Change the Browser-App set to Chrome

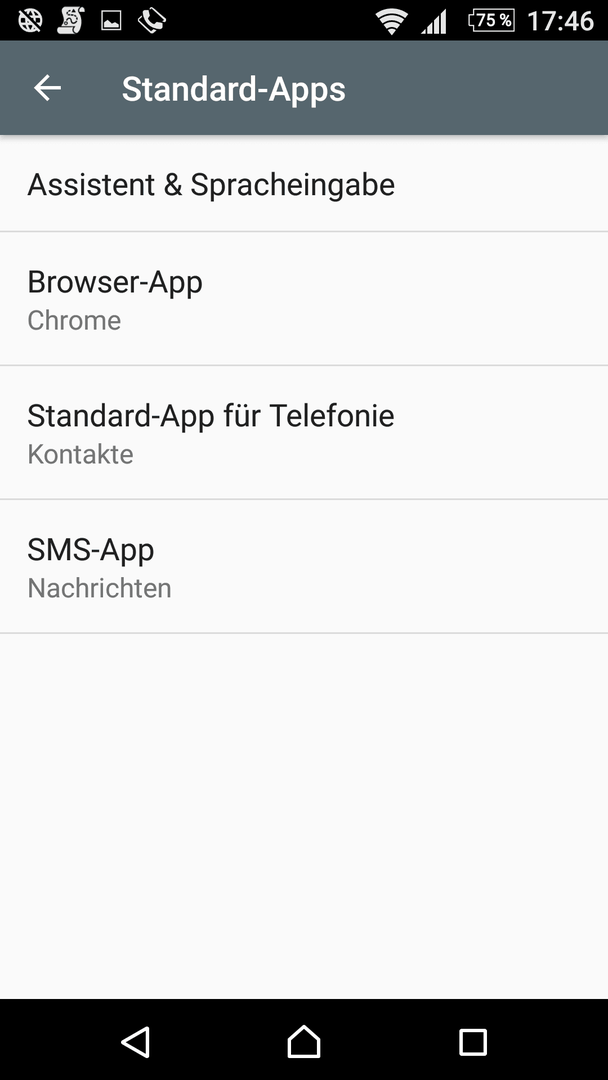click(x=304, y=299)
